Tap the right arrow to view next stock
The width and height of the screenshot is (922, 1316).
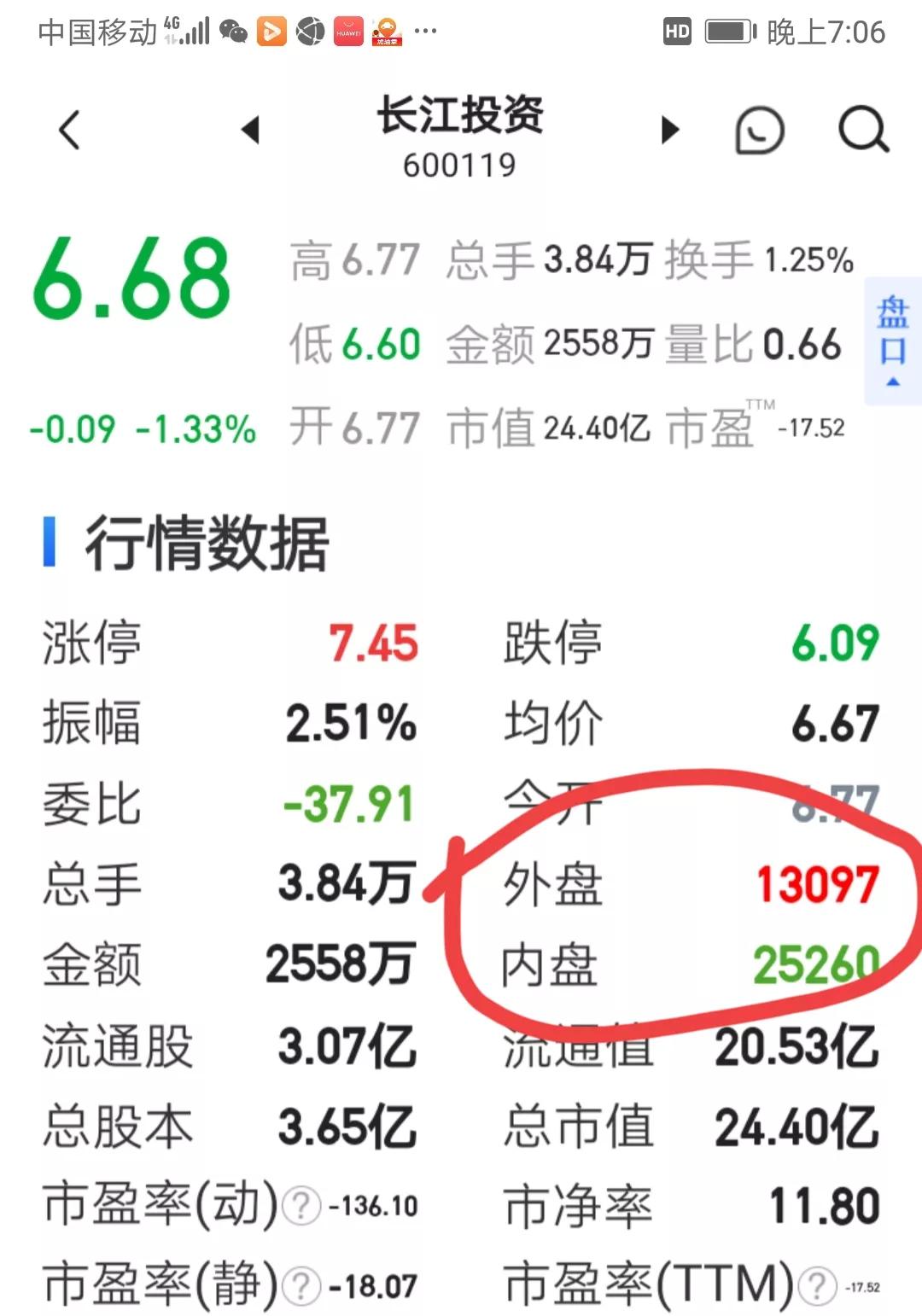[671, 130]
